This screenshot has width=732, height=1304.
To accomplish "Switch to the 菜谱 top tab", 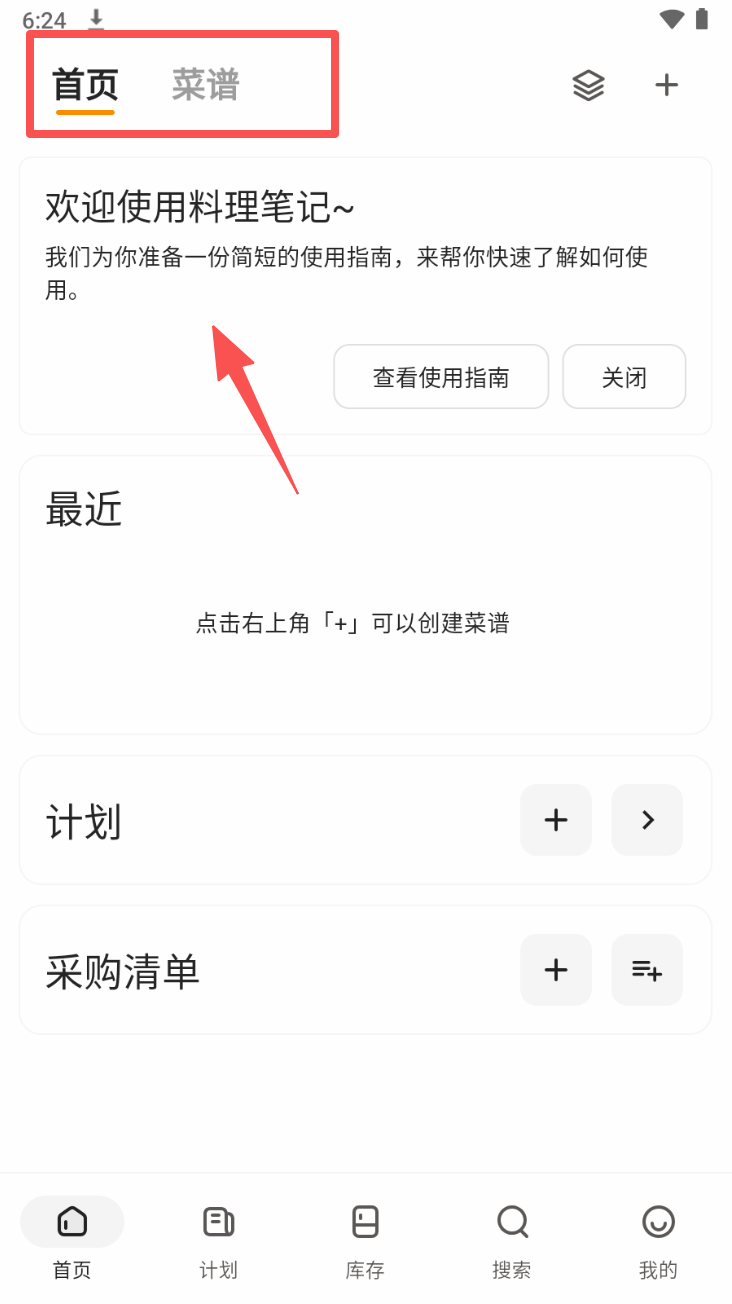I will pyautogui.click(x=205, y=85).
